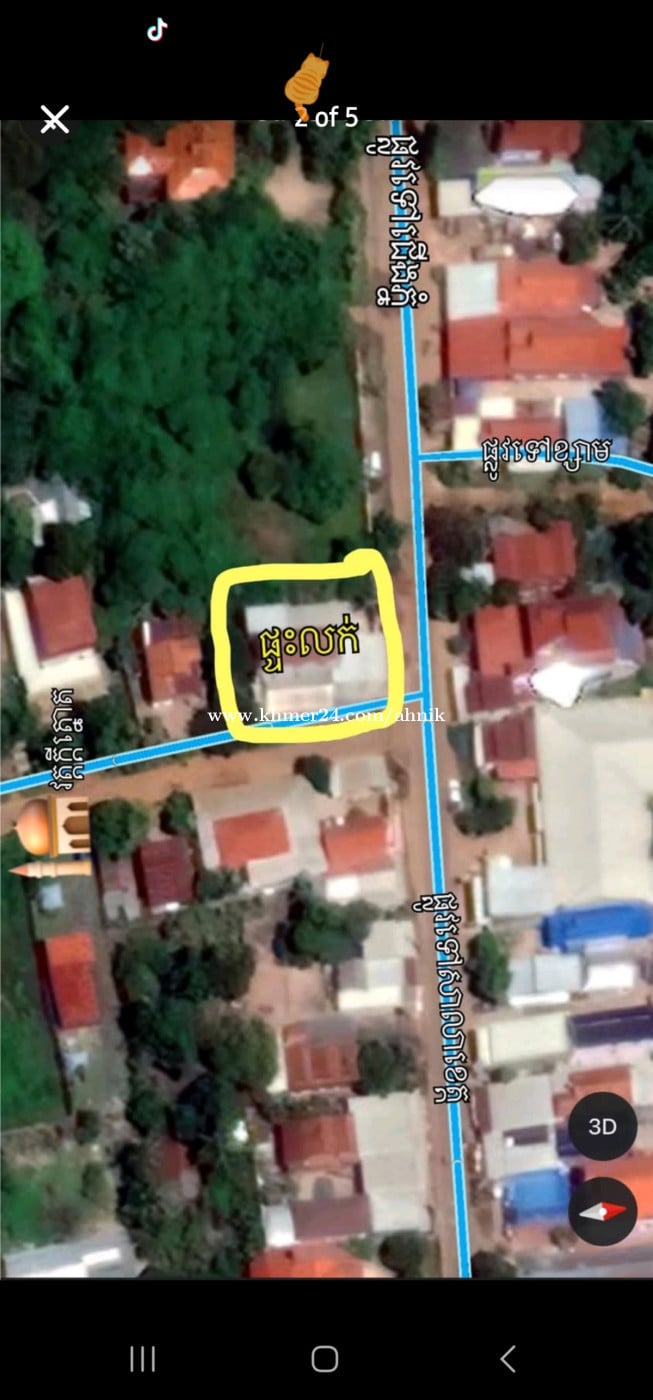Open the recent apps overview
Screen dimensions: 653x1400
click(142, 1358)
